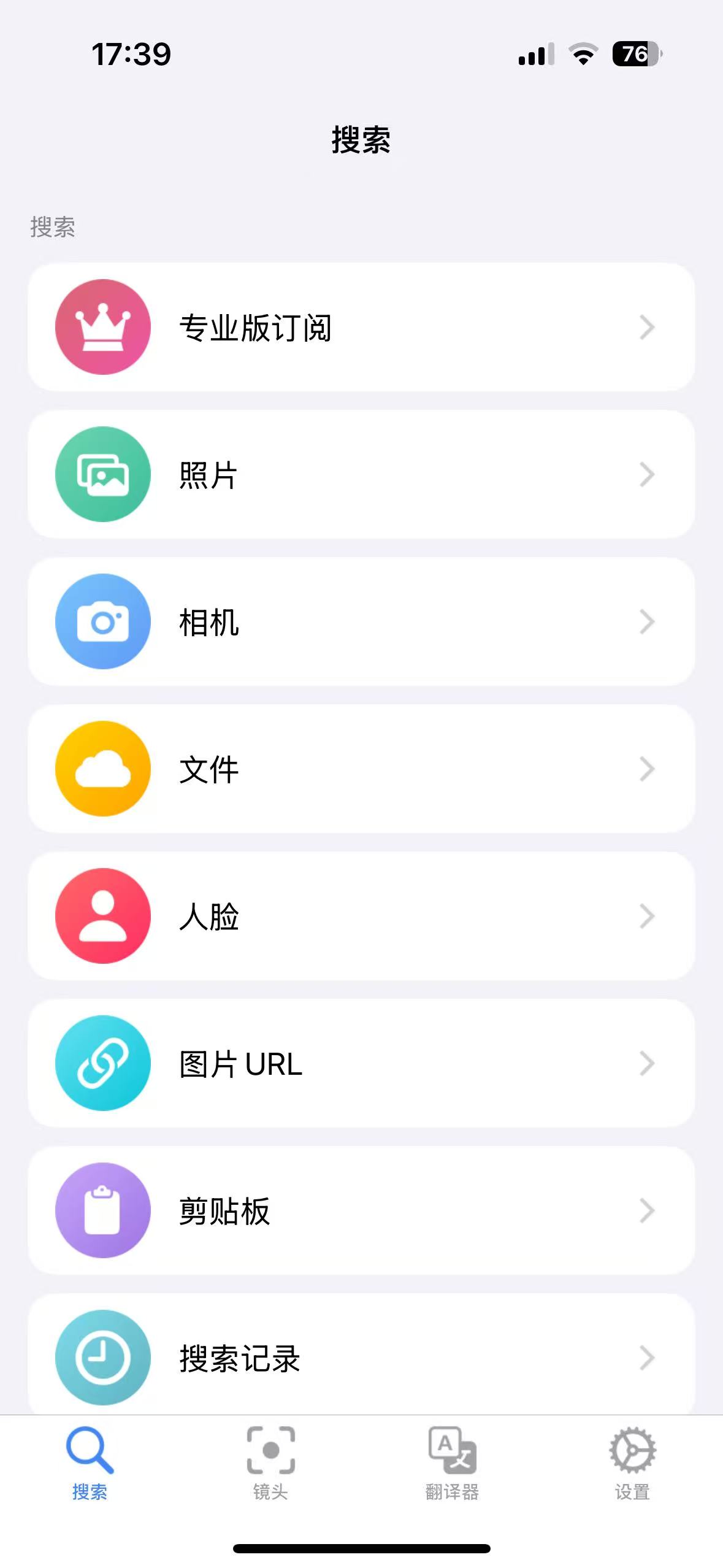The image size is (723, 1568).
Task: Expand the 照片 row via its chevron
Action: 646,474
